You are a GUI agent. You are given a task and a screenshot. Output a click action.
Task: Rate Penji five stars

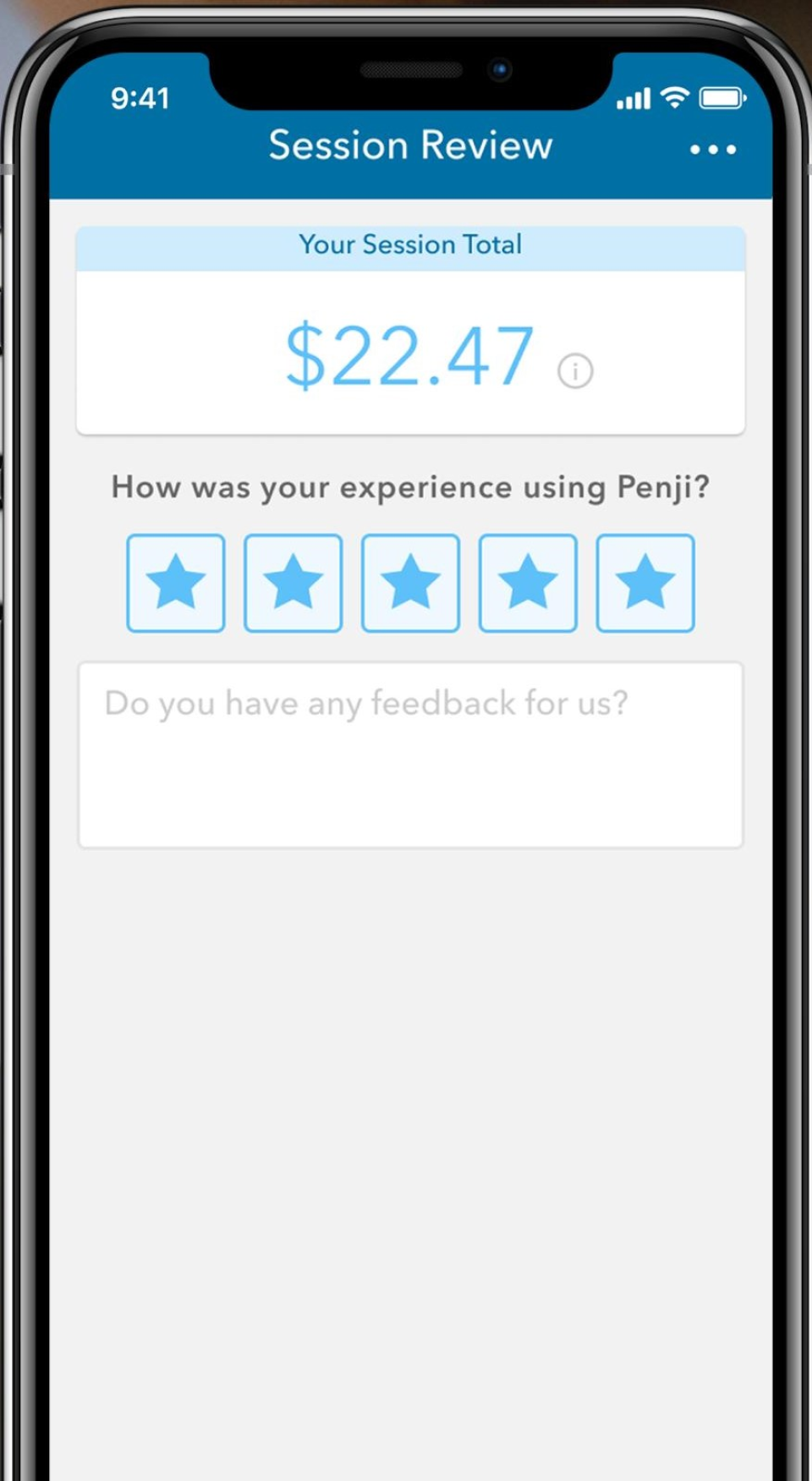[x=645, y=583]
